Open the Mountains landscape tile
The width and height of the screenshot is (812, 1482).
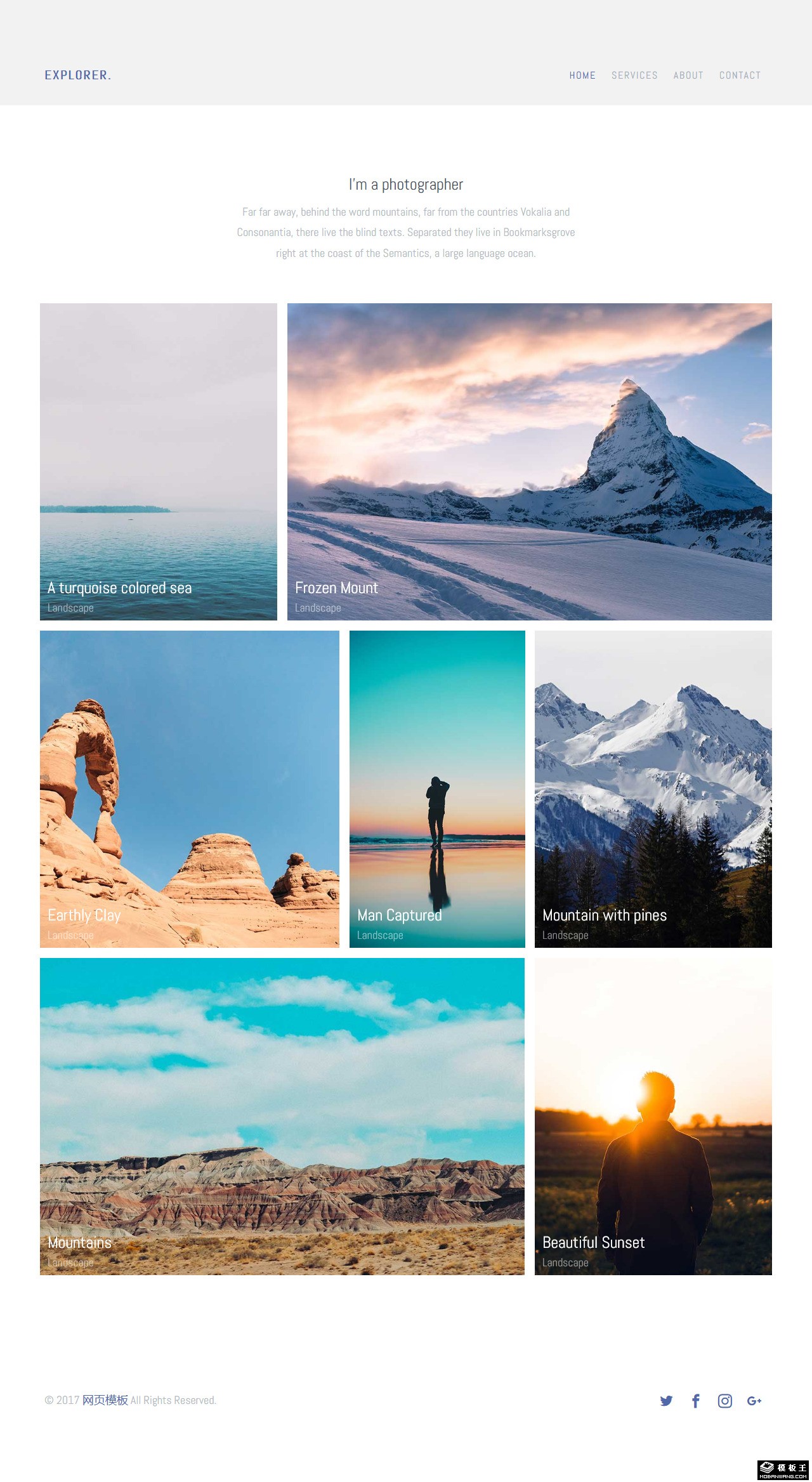[282, 1117]
